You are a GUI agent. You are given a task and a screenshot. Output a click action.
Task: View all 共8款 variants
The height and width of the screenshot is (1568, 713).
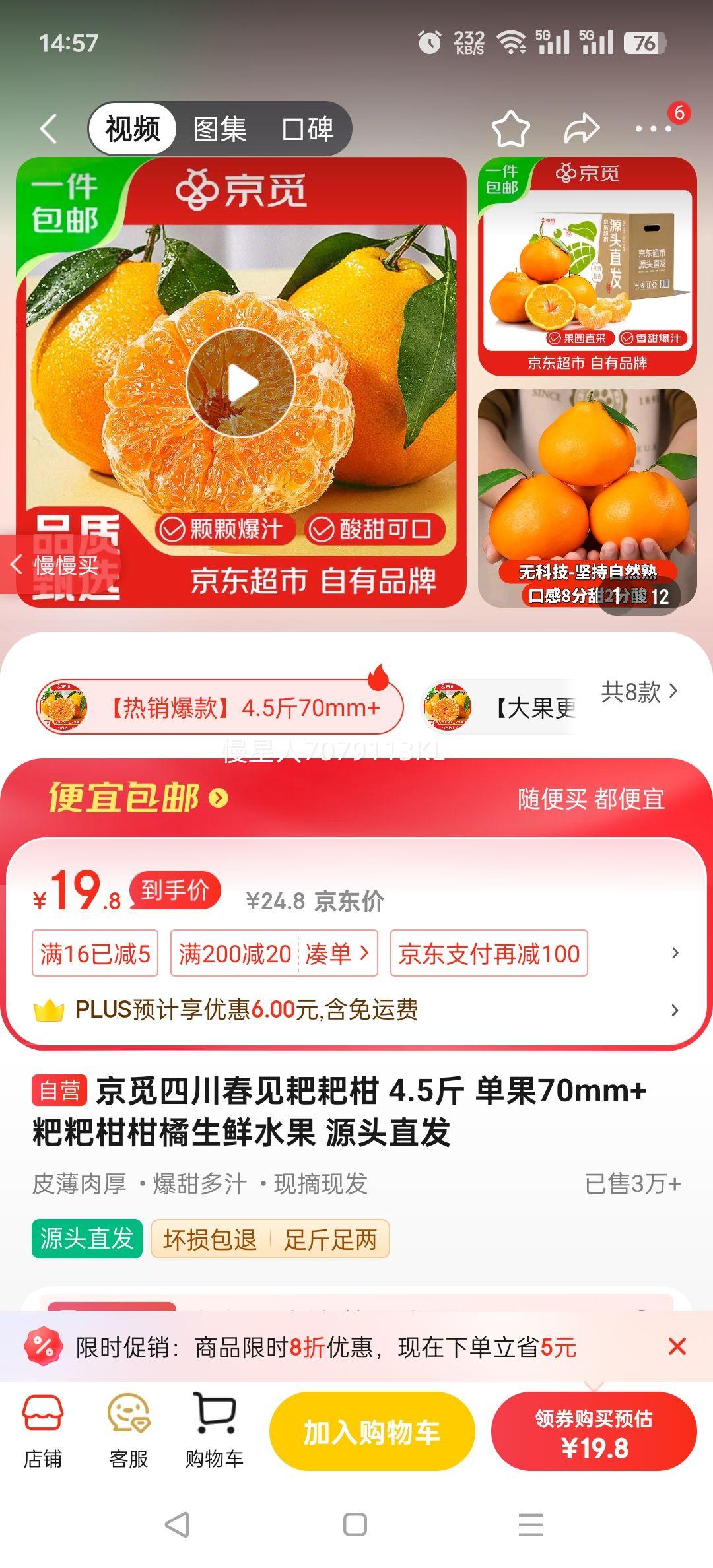coord(639,692)
